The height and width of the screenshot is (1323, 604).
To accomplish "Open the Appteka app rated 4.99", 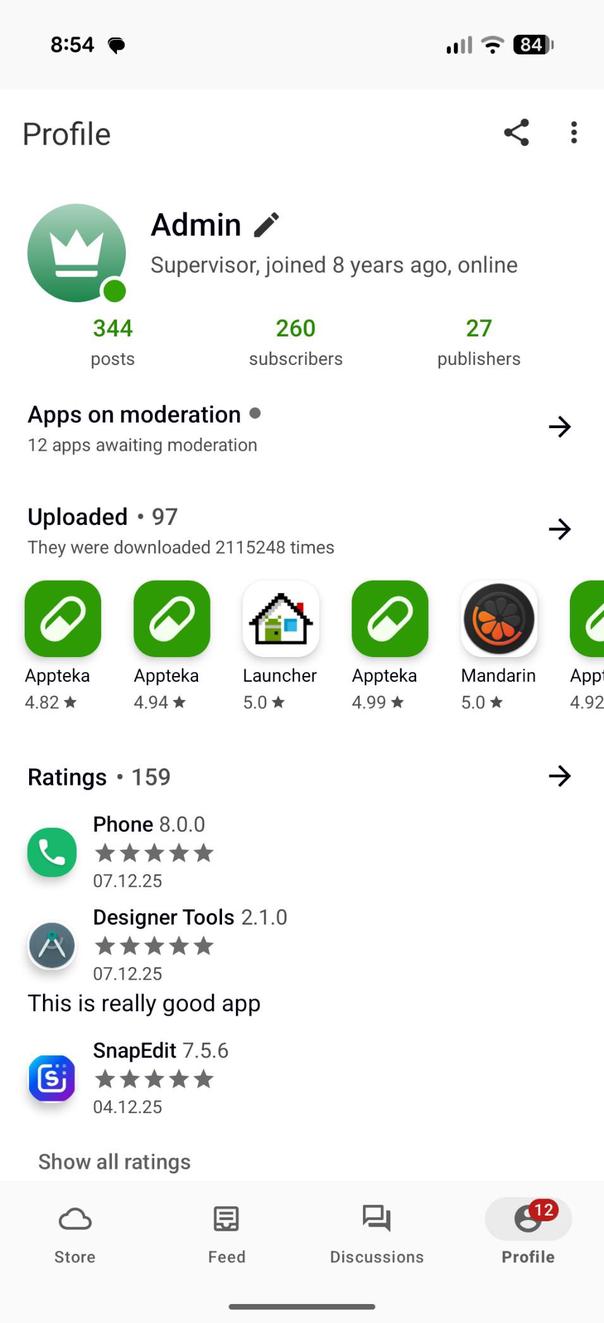I will click(x=389, y=619).
